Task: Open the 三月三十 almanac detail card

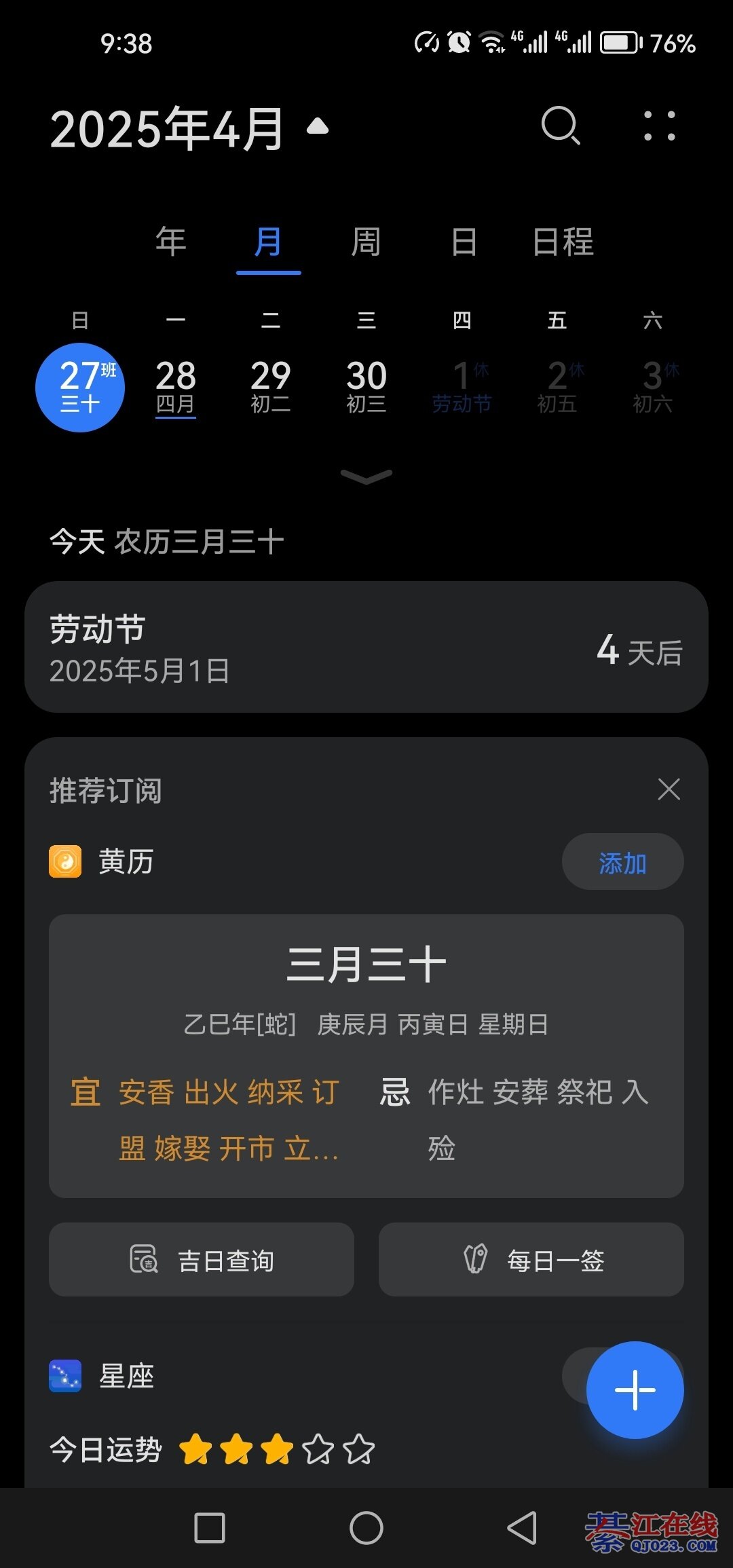Action: [366, 1056]
